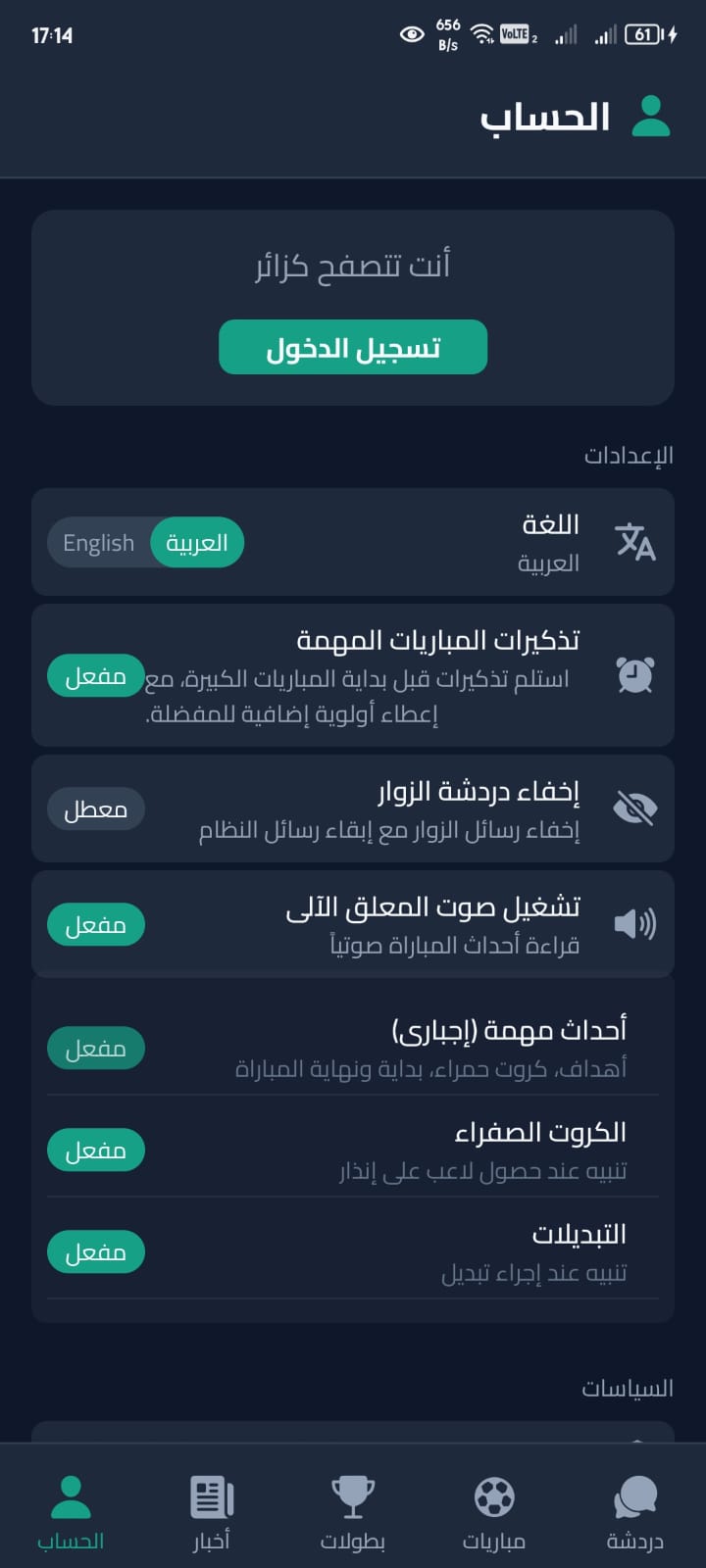Tap the translate icon beside اللغة

pyautogui.click(x=633, y=542)
